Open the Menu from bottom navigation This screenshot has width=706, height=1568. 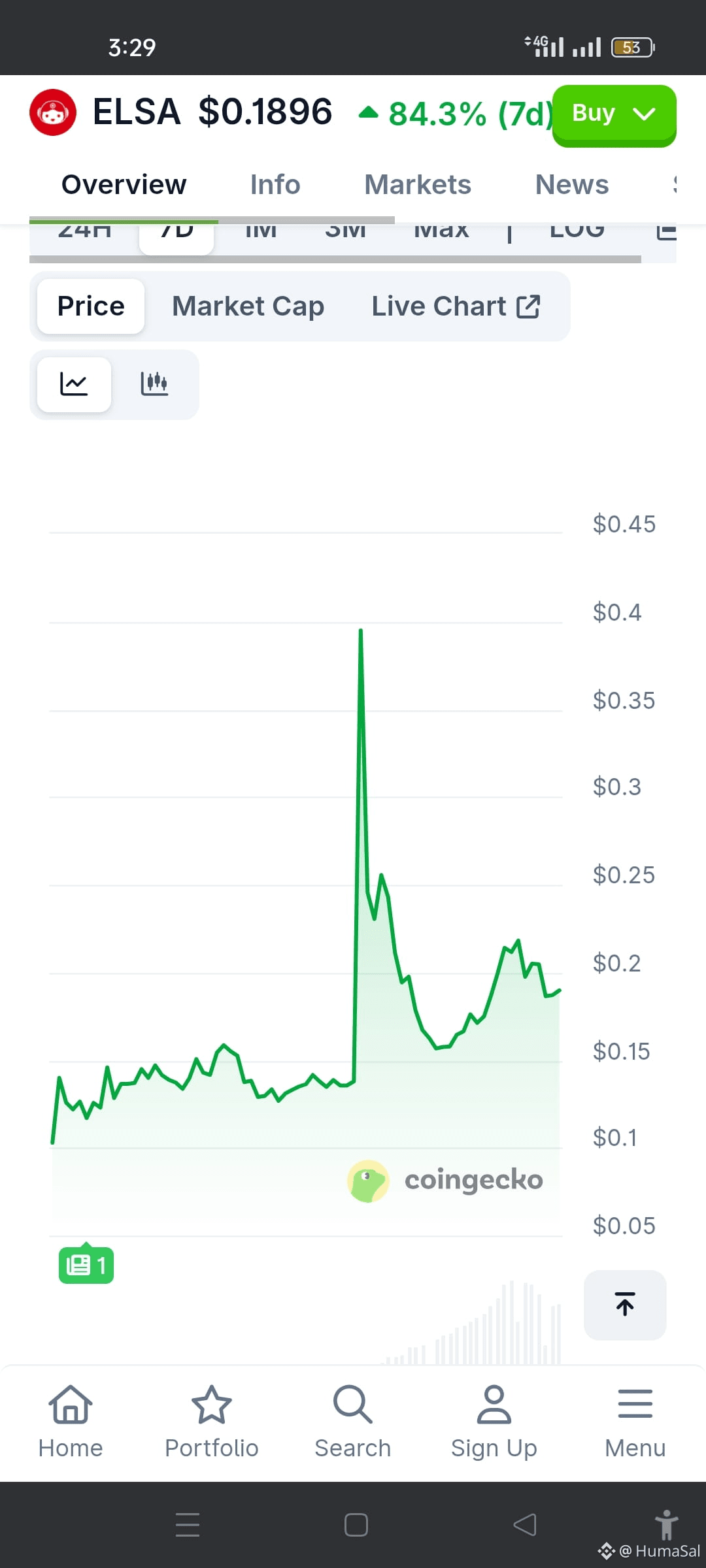[x=633, y=1405]
